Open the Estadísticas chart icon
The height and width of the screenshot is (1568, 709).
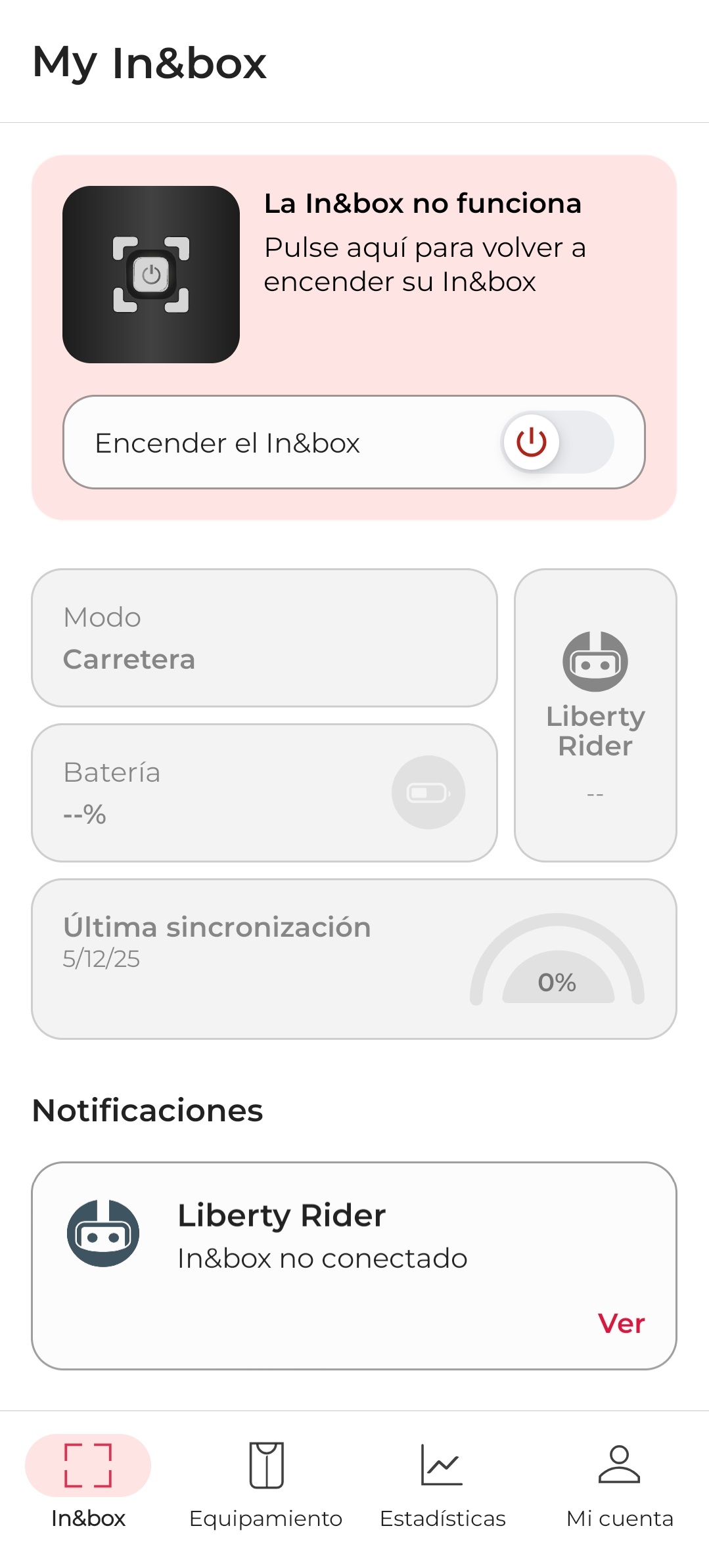point(443,1466)
